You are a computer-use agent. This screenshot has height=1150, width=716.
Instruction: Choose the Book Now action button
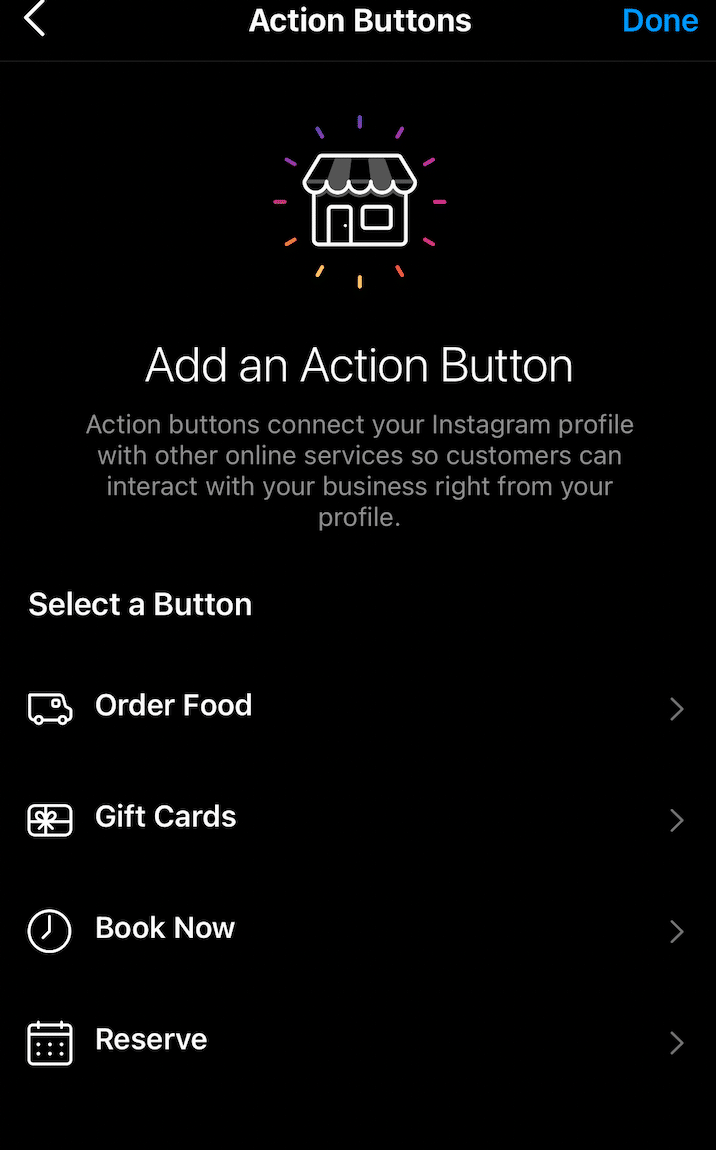click(358, 931)
